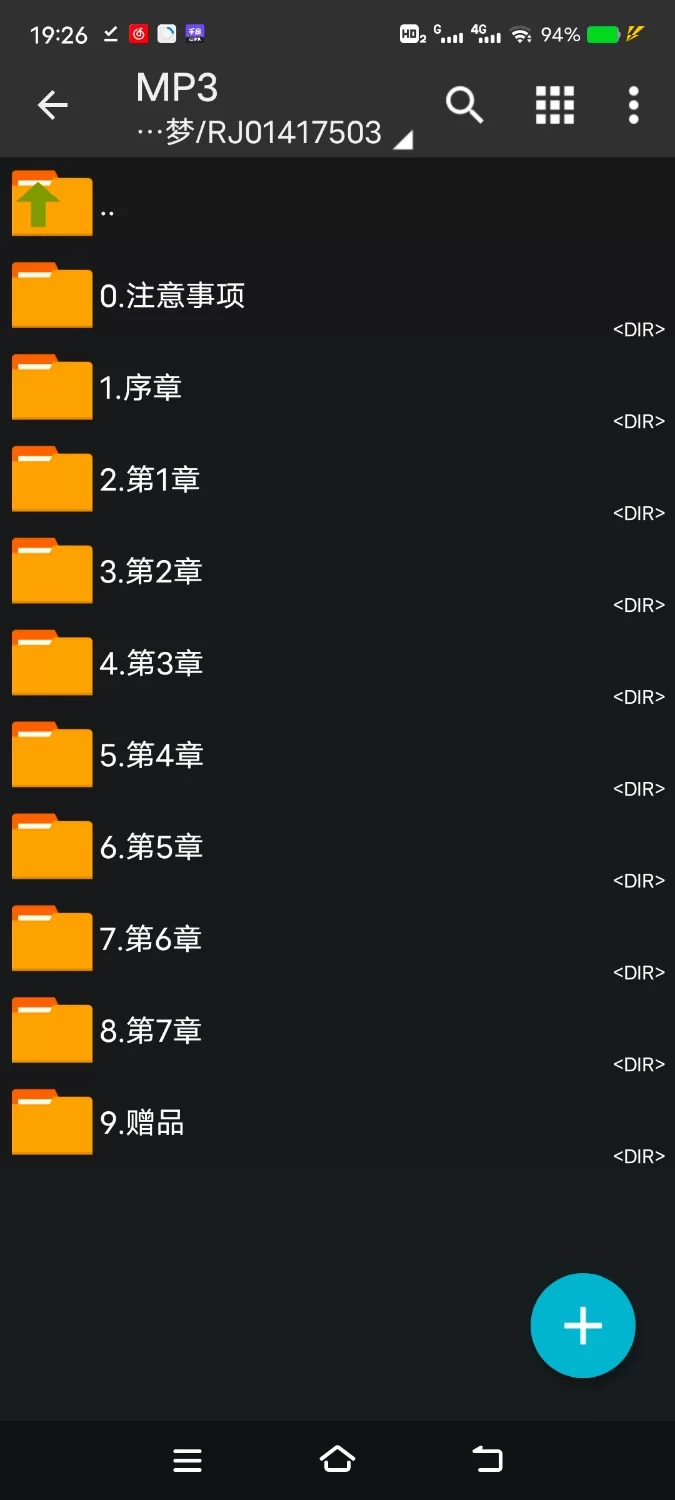Go back using the app bar arrow
Image resolution: width=675 pixels, height=1500 pixels.
click(52, 105)
